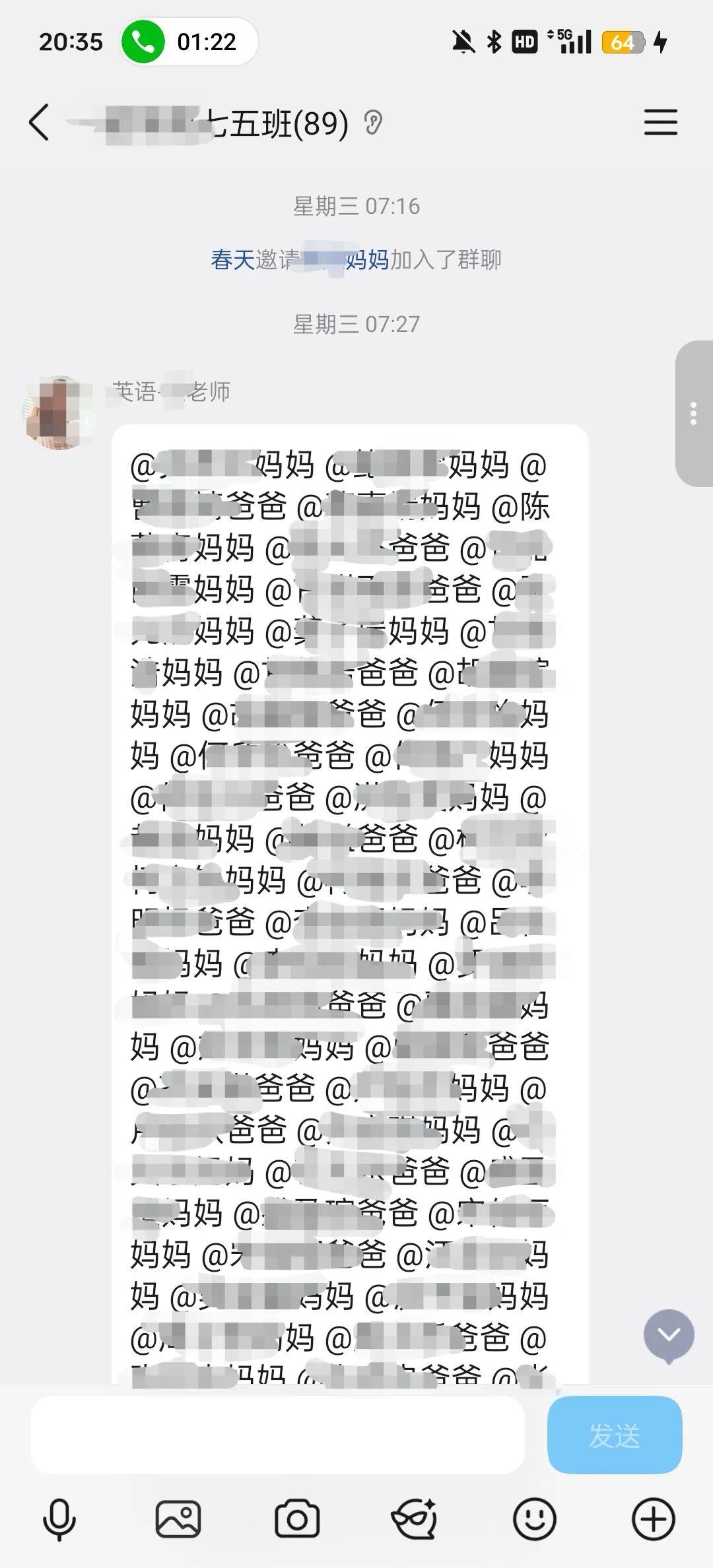Go back from the group chat
The image size is (713, 1568).
(x=39, y=123)
